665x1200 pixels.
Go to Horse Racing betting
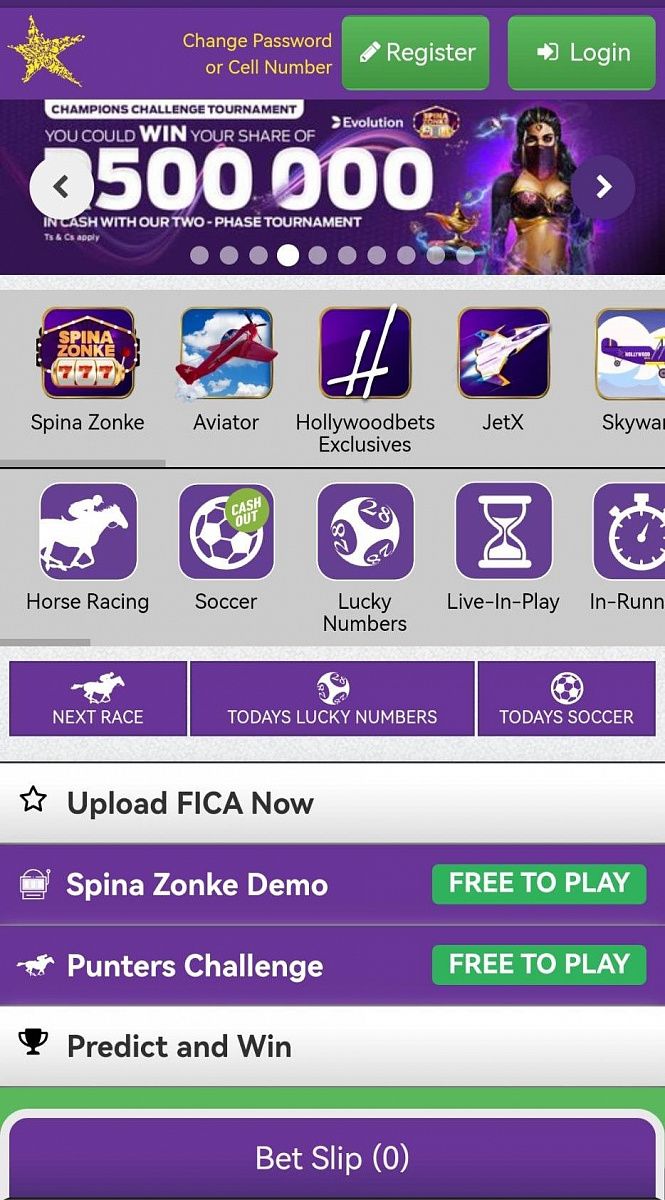(88, 532)
